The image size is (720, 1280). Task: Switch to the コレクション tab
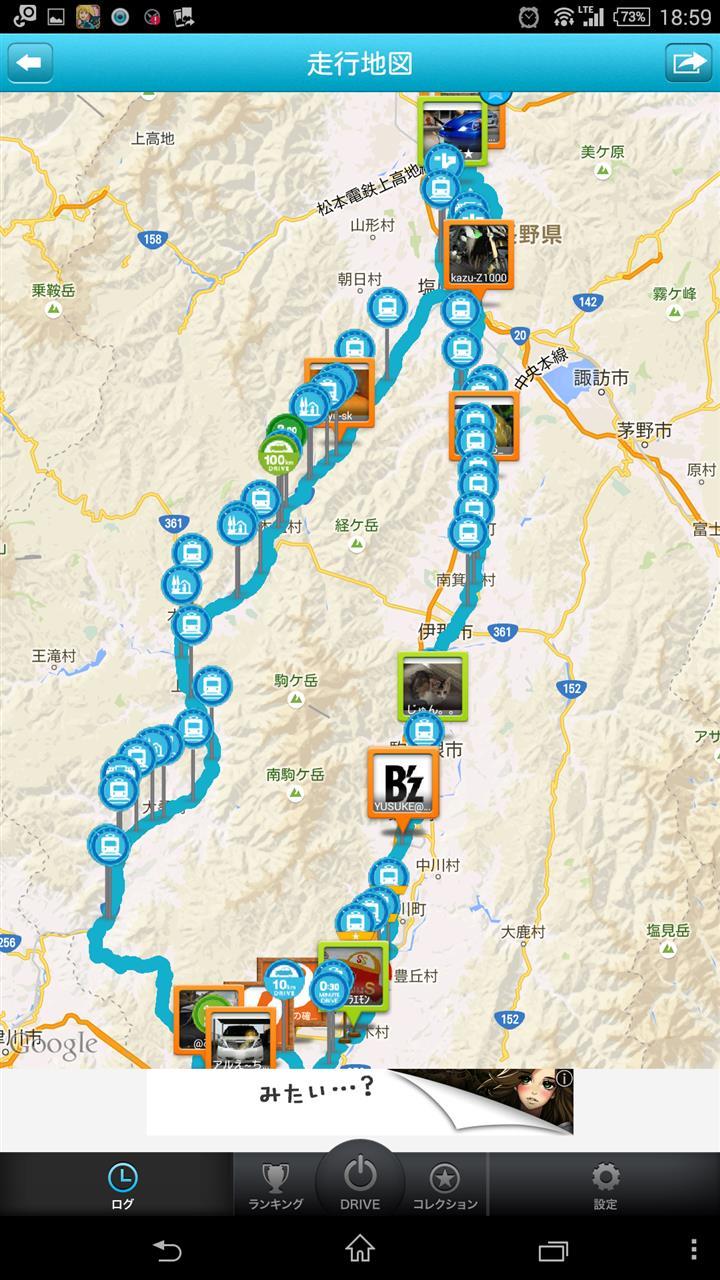click(x=445, y=1186)
